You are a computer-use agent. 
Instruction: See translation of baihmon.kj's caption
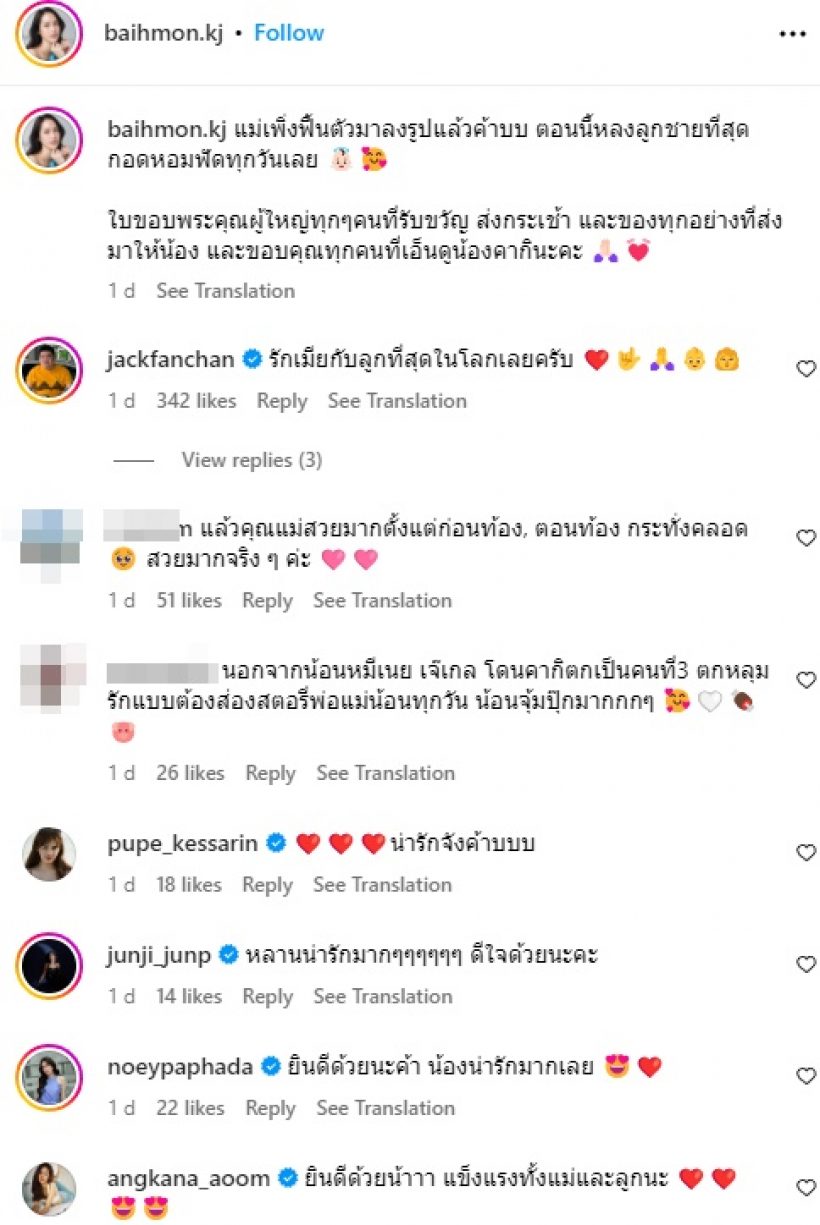click(225, 291)
